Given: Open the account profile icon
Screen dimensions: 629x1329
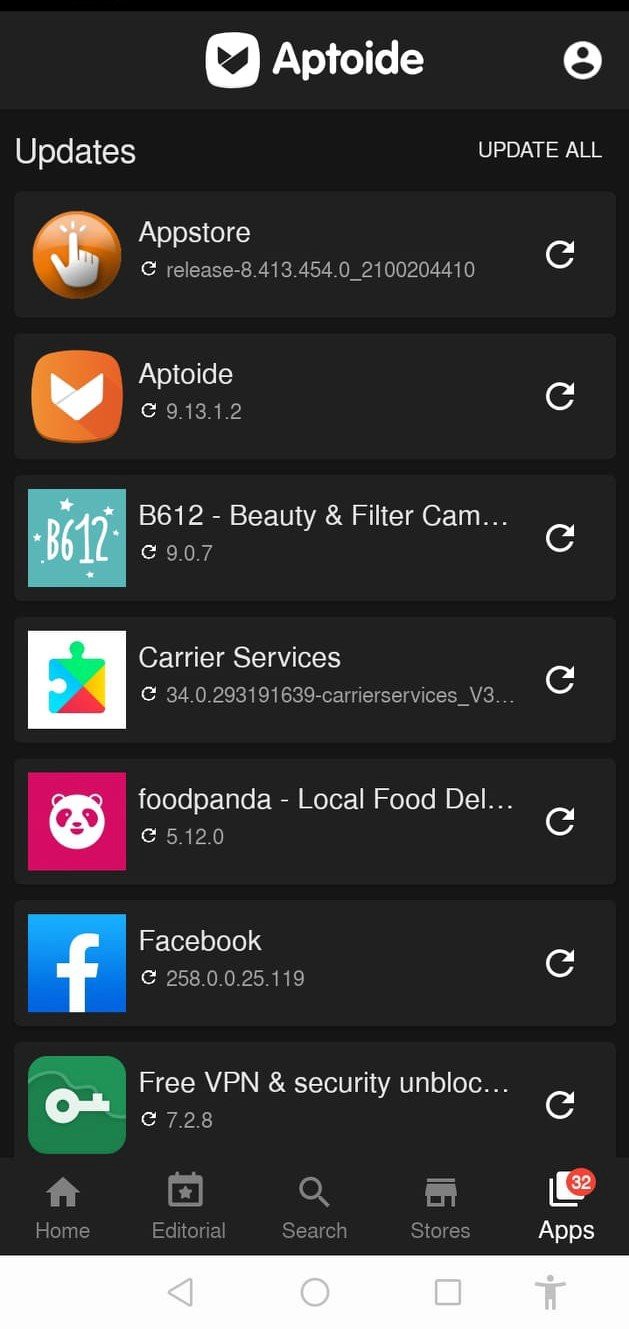Looking at the screenshot, I should click(x=582, y=60).
